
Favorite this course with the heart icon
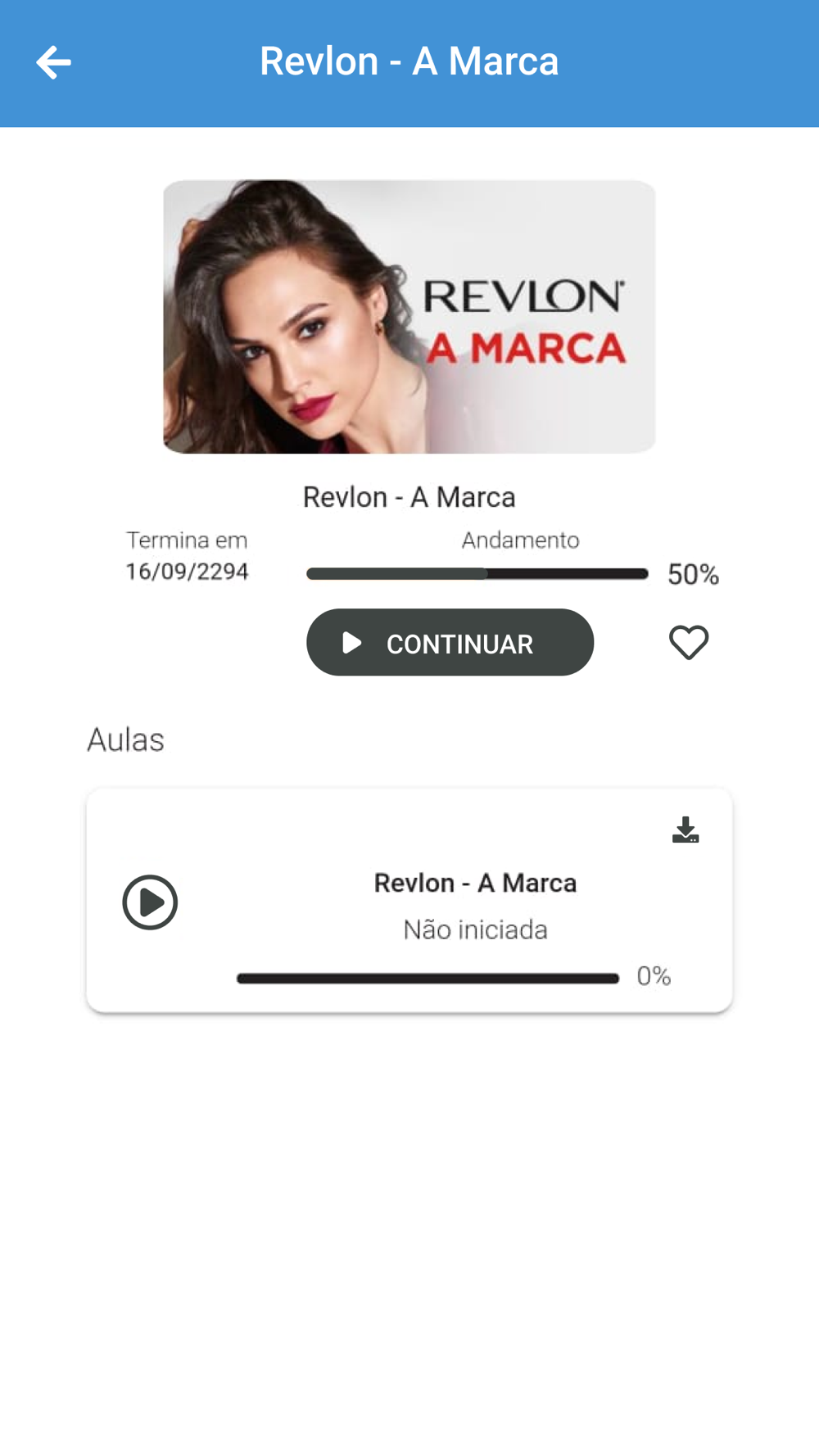pyautogui.click(x=689, y=643)
